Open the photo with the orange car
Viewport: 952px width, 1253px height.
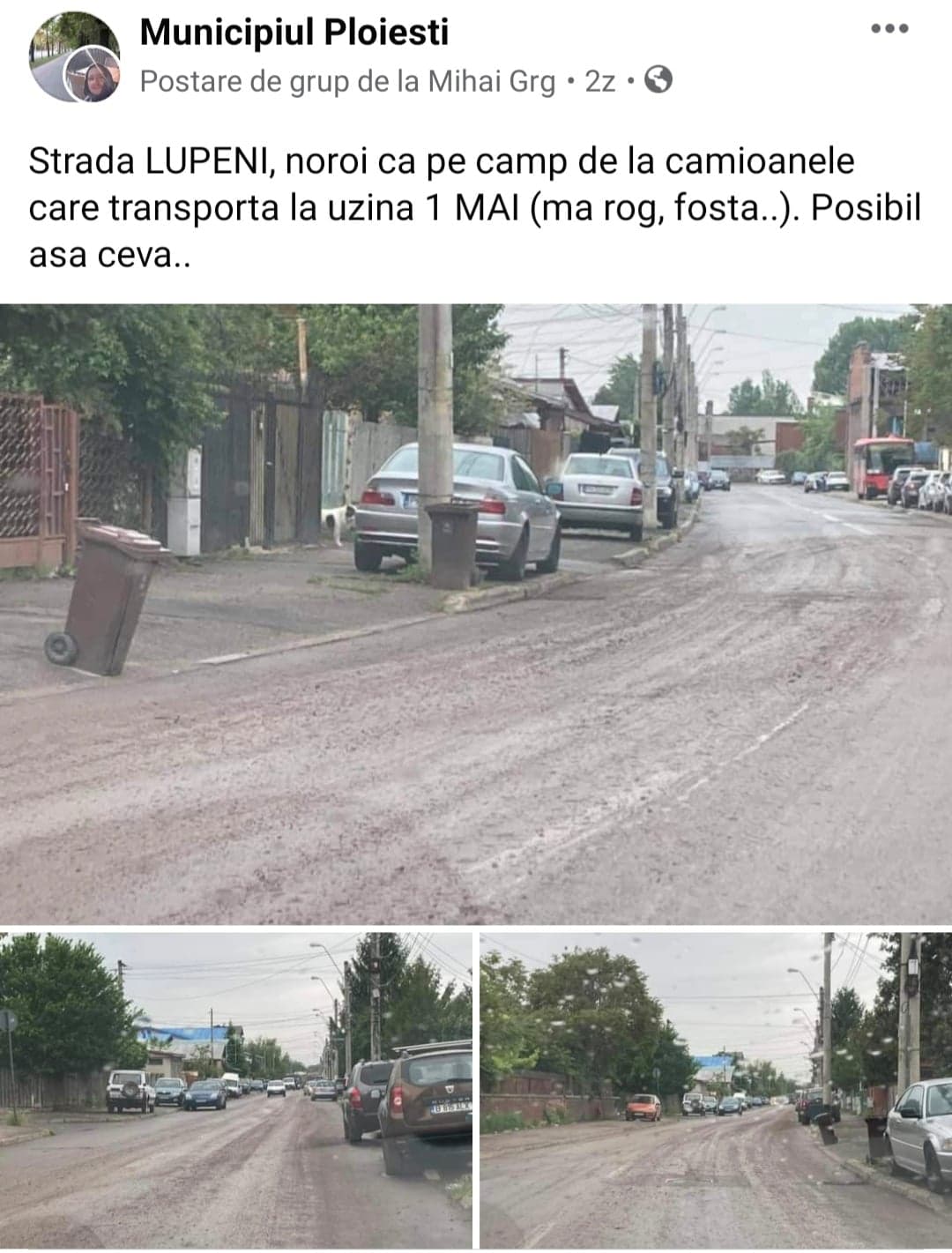pyautogui.click(x=715, y=1090)
